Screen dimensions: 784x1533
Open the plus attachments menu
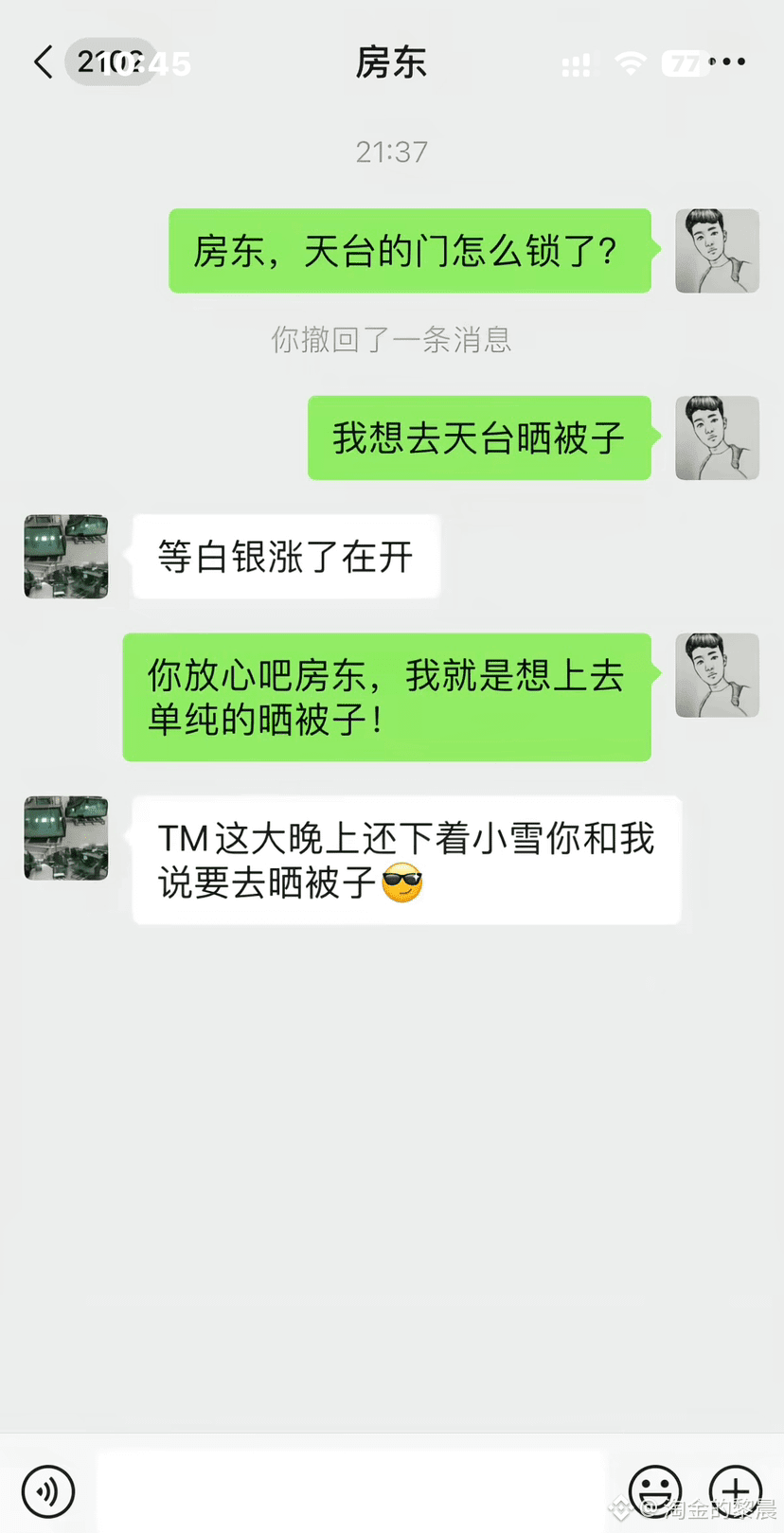click(736, 1492)
